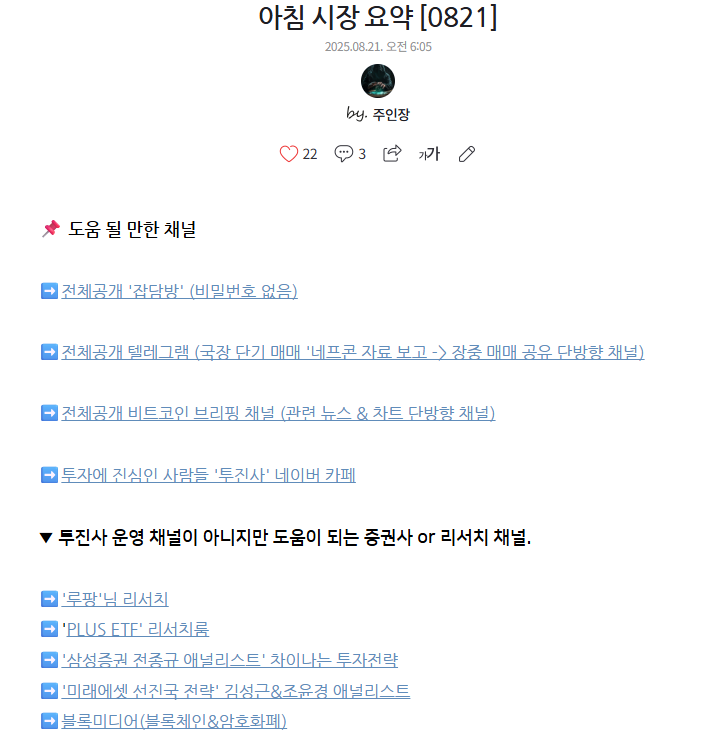Visit the '투진사' 네이버 카페 link
Image resolution: width=718 pixels, height=747 pixels.
[208, 475]
